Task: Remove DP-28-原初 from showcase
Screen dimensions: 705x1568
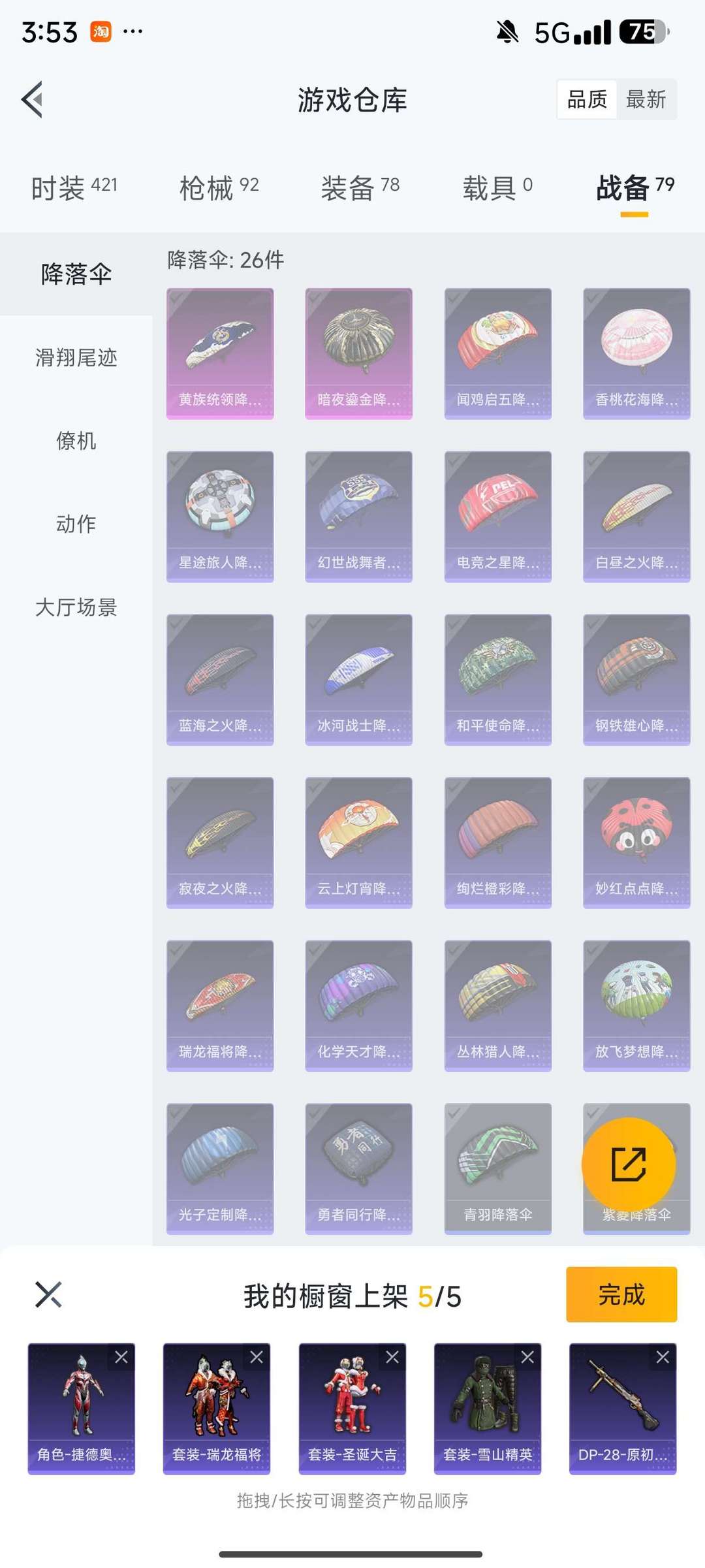Action: [663, 1357]
